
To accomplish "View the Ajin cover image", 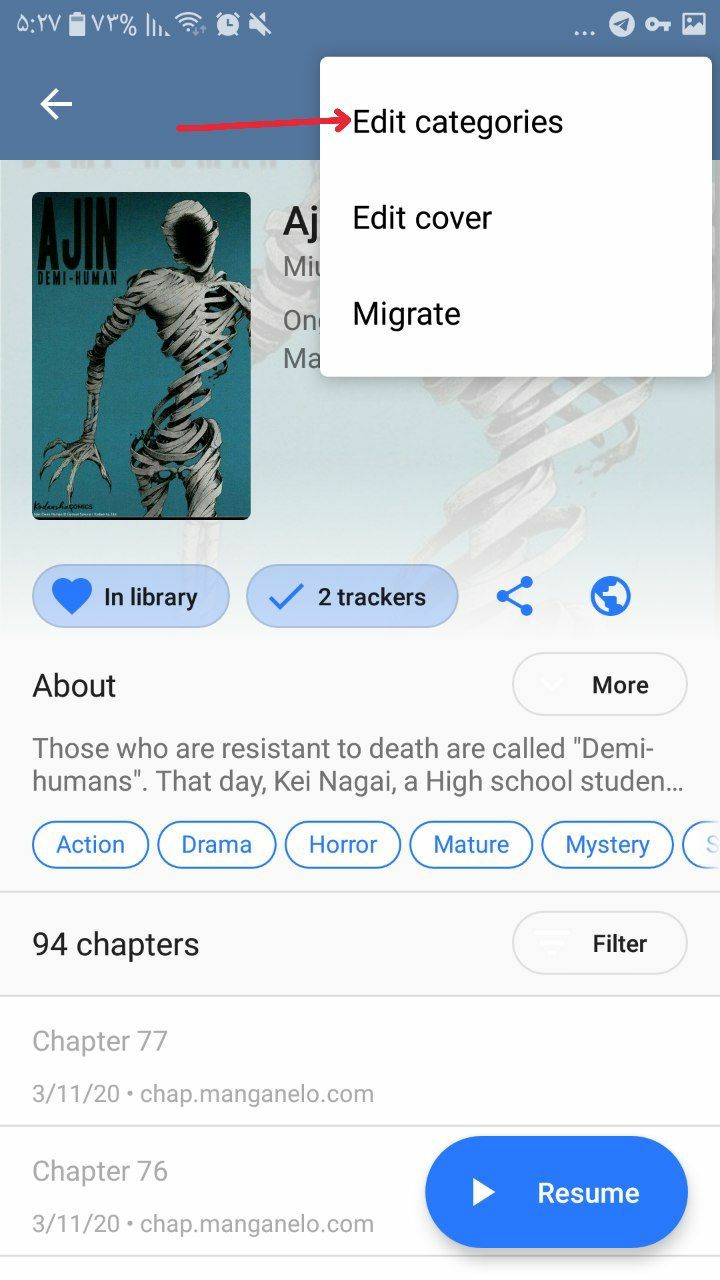I will pyautogui.click(x=141, y=355).
